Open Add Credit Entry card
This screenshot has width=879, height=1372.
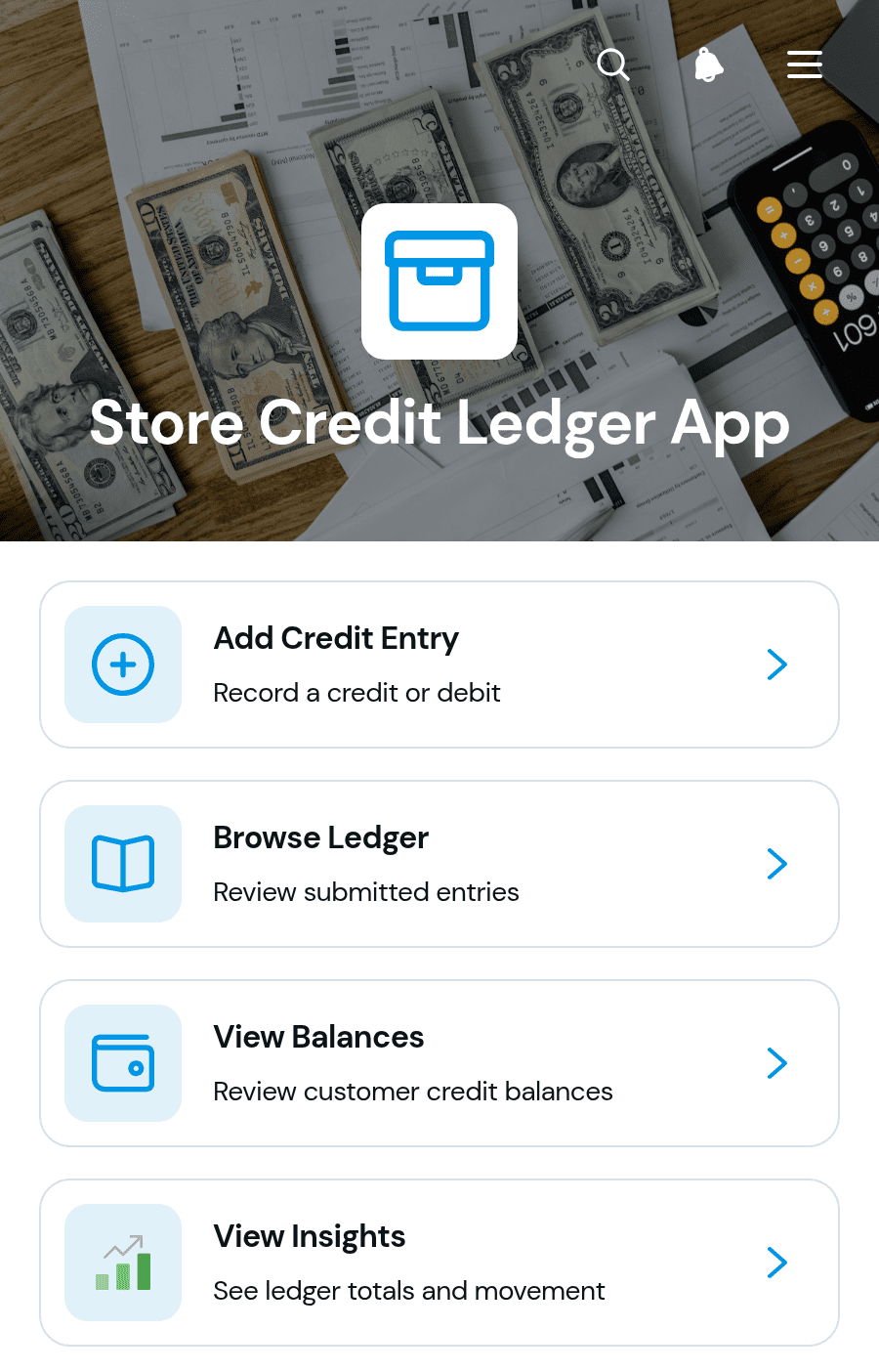pos(439,665)
